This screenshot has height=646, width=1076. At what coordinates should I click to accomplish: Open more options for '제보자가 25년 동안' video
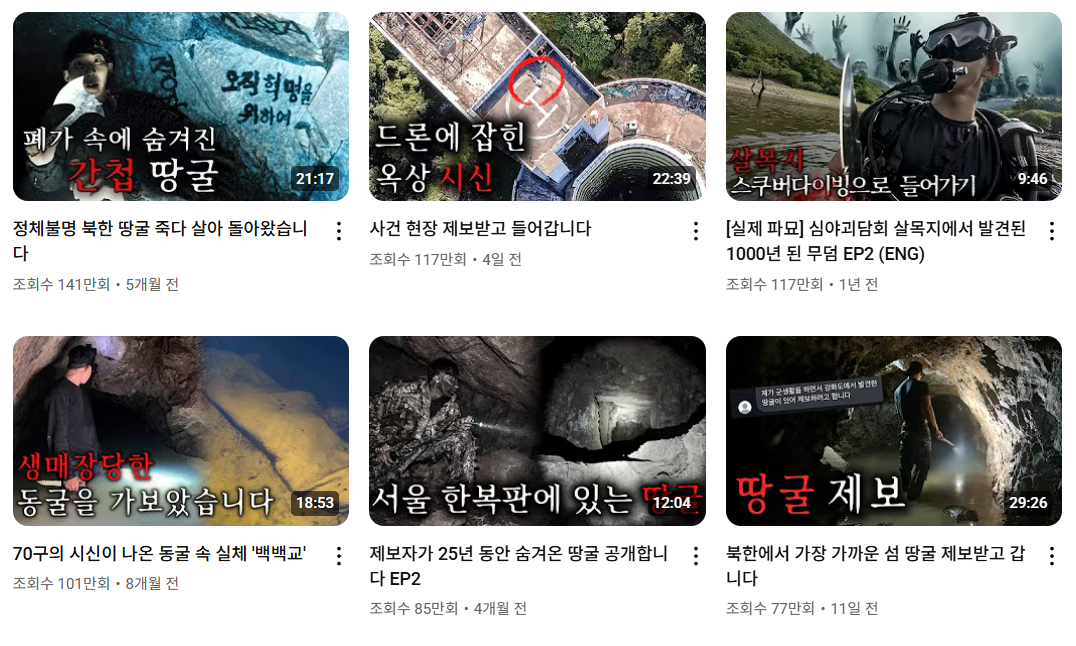point(695,556)
